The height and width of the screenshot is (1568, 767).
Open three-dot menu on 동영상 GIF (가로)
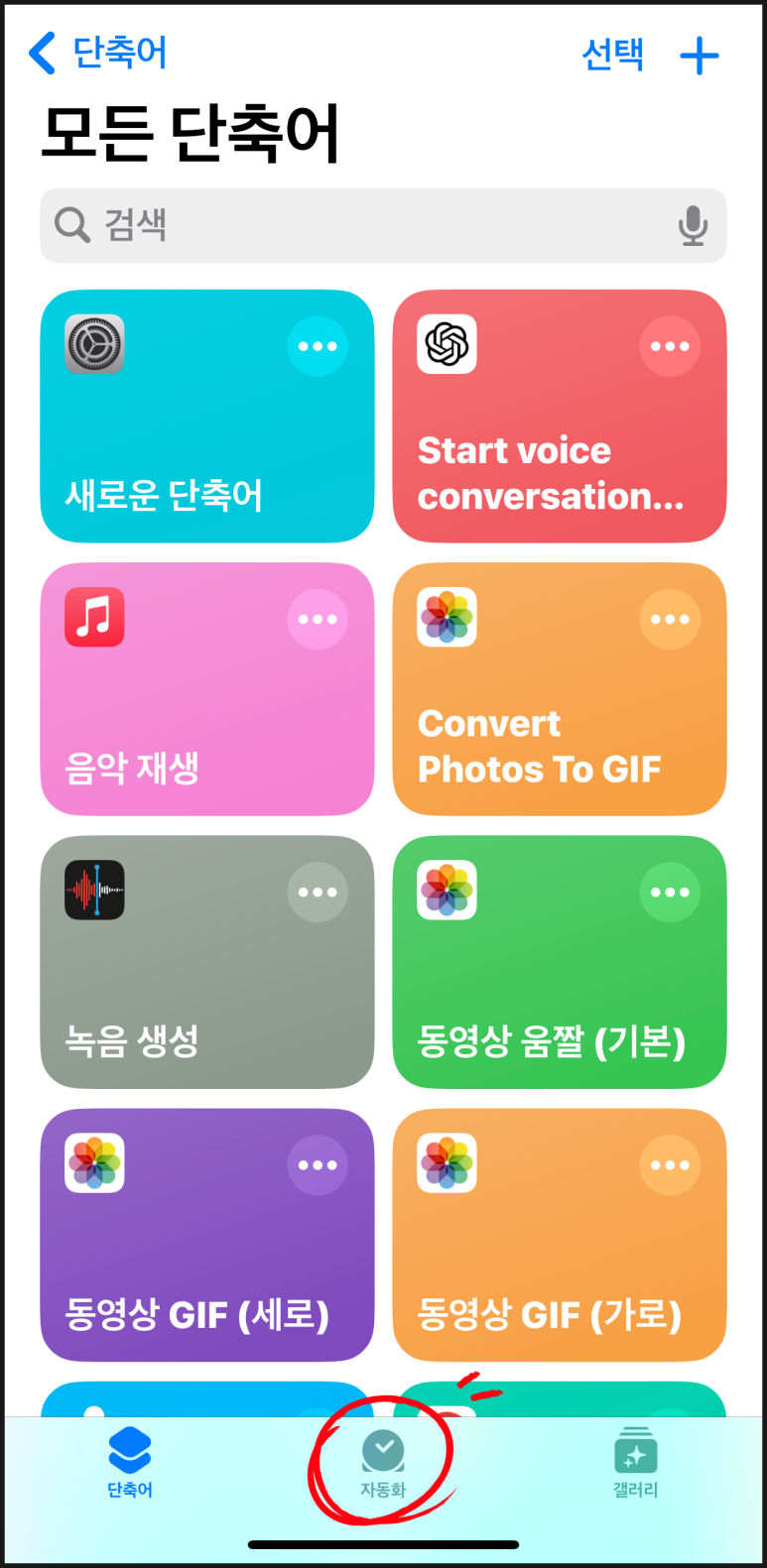click(670, 1165)
